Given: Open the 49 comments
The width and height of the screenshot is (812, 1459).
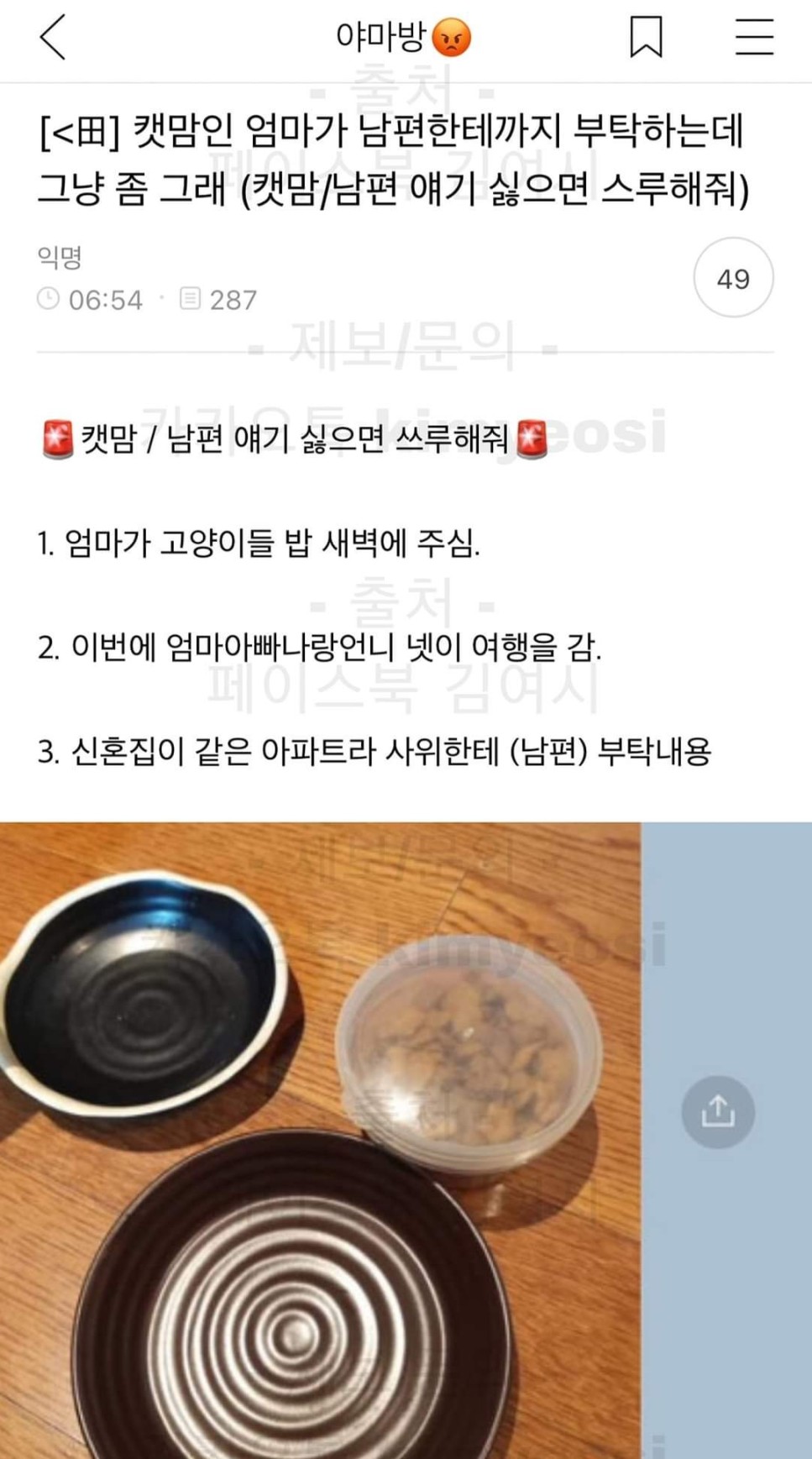Looking at the screenshot, I should point(732,278).
